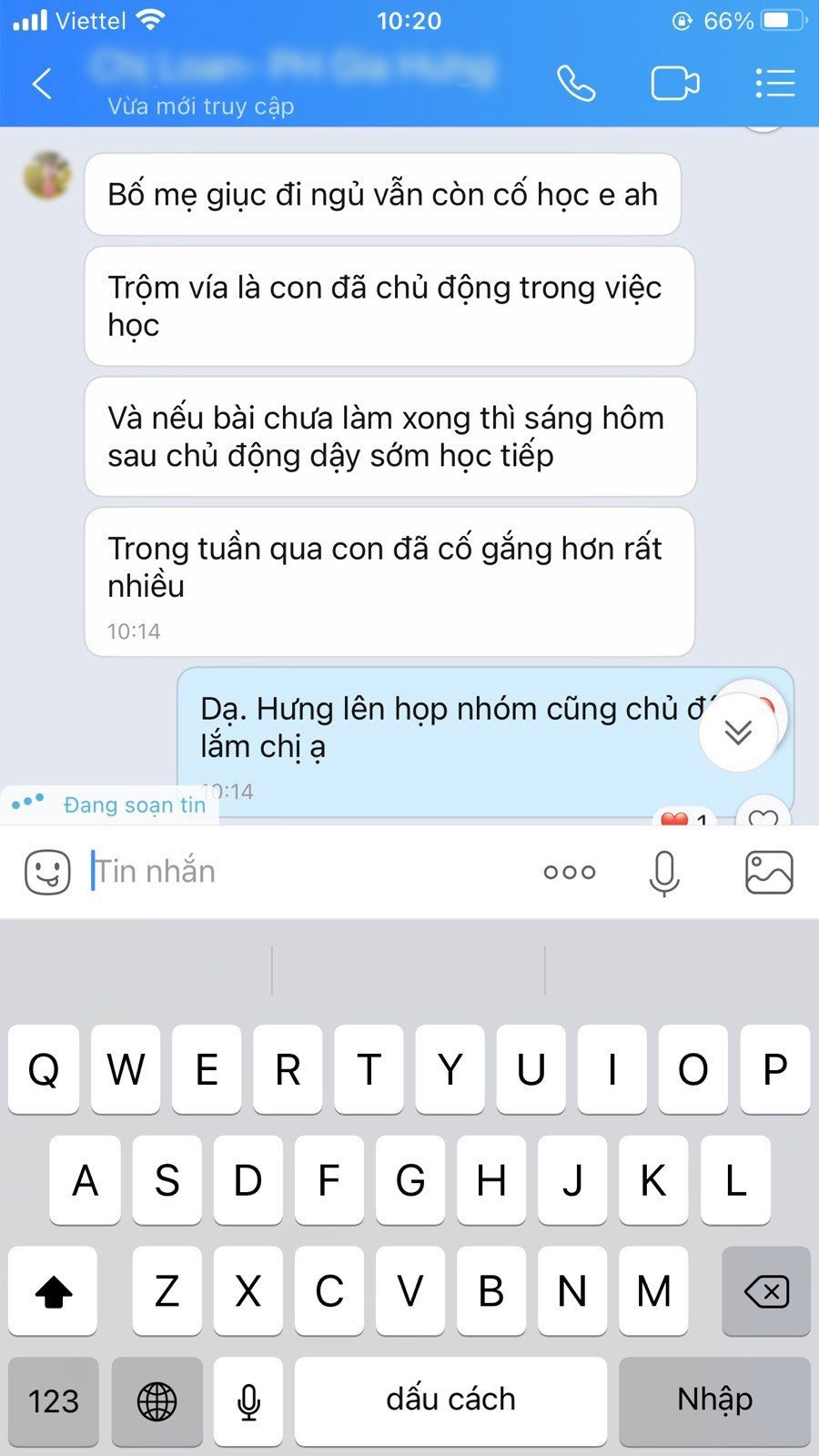Open the sticker and emoji picker
This screenshot has height=1456, width=819.
[x=47, y=872]
